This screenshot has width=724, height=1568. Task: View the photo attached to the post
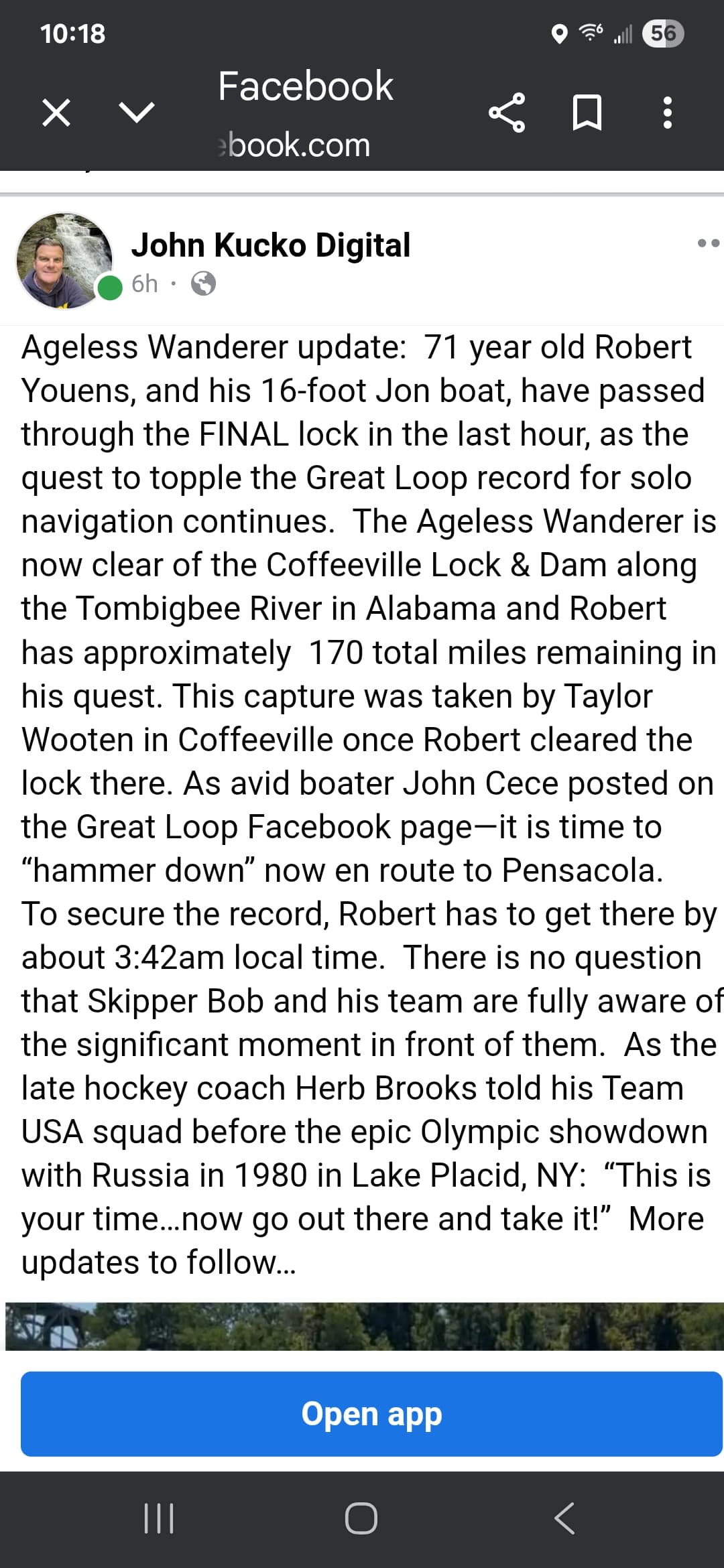(x=362, y=1326)
